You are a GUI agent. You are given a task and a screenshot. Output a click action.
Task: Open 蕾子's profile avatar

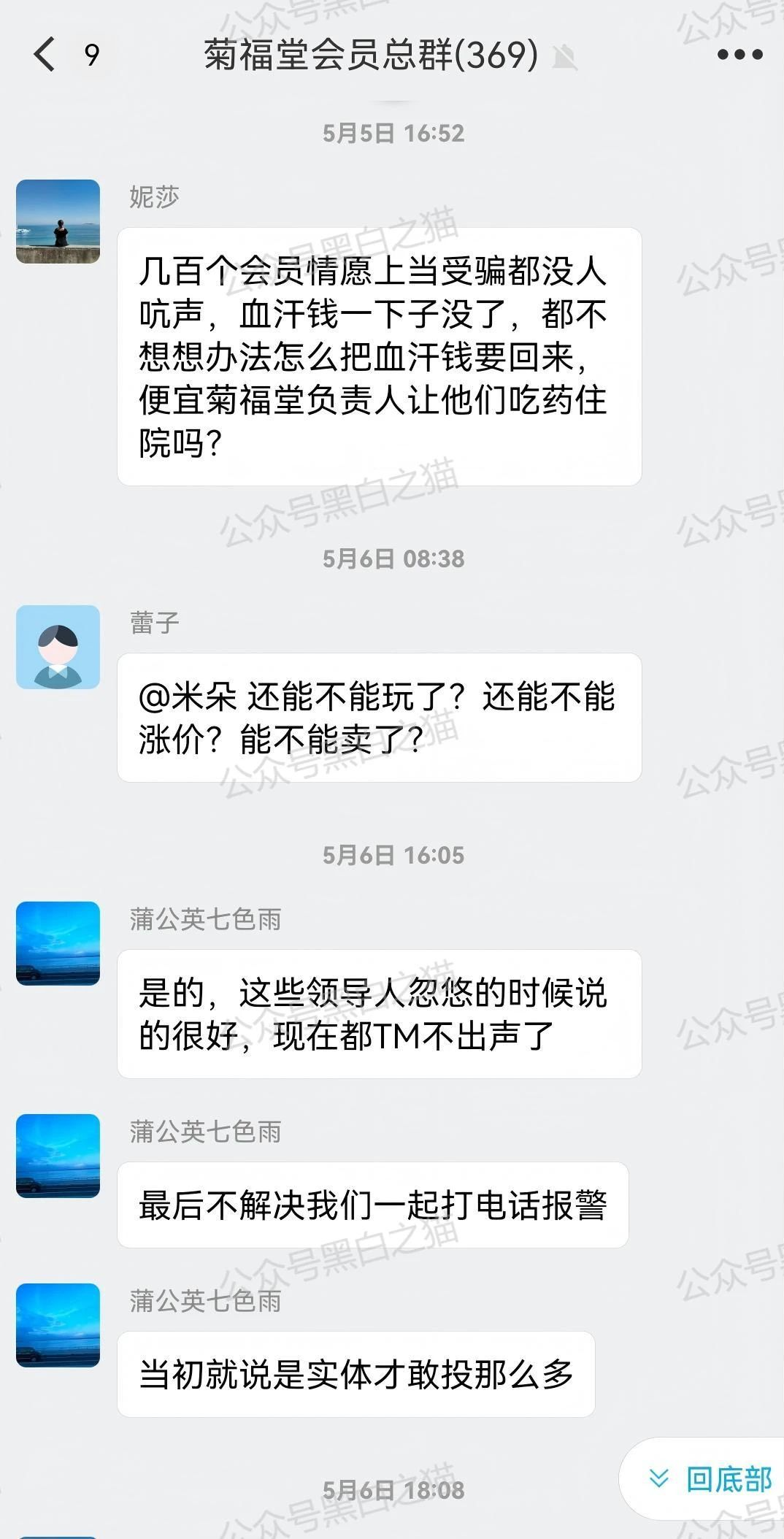coord(58,647)
